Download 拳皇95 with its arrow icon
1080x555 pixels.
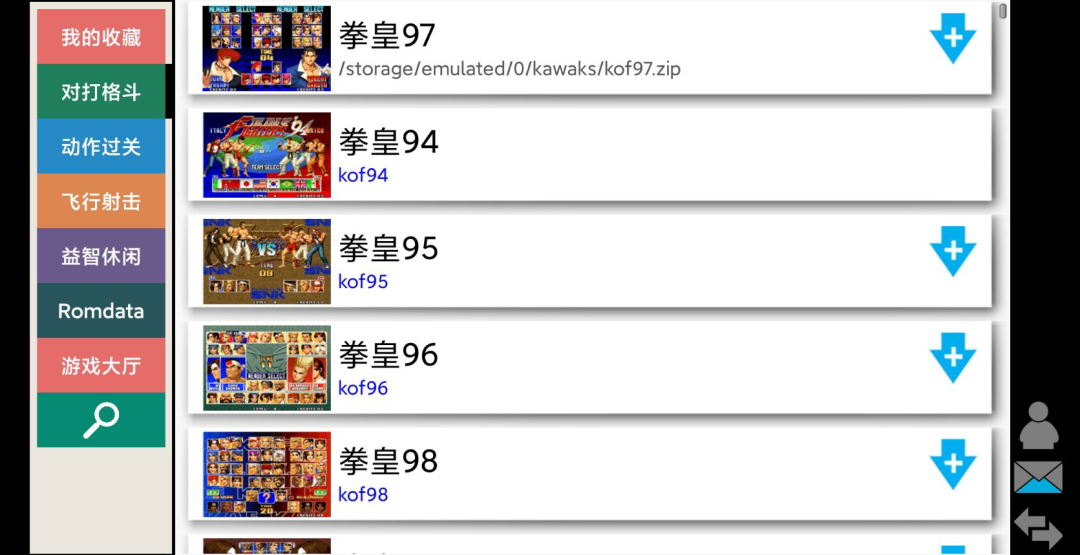tap(952, 251)
